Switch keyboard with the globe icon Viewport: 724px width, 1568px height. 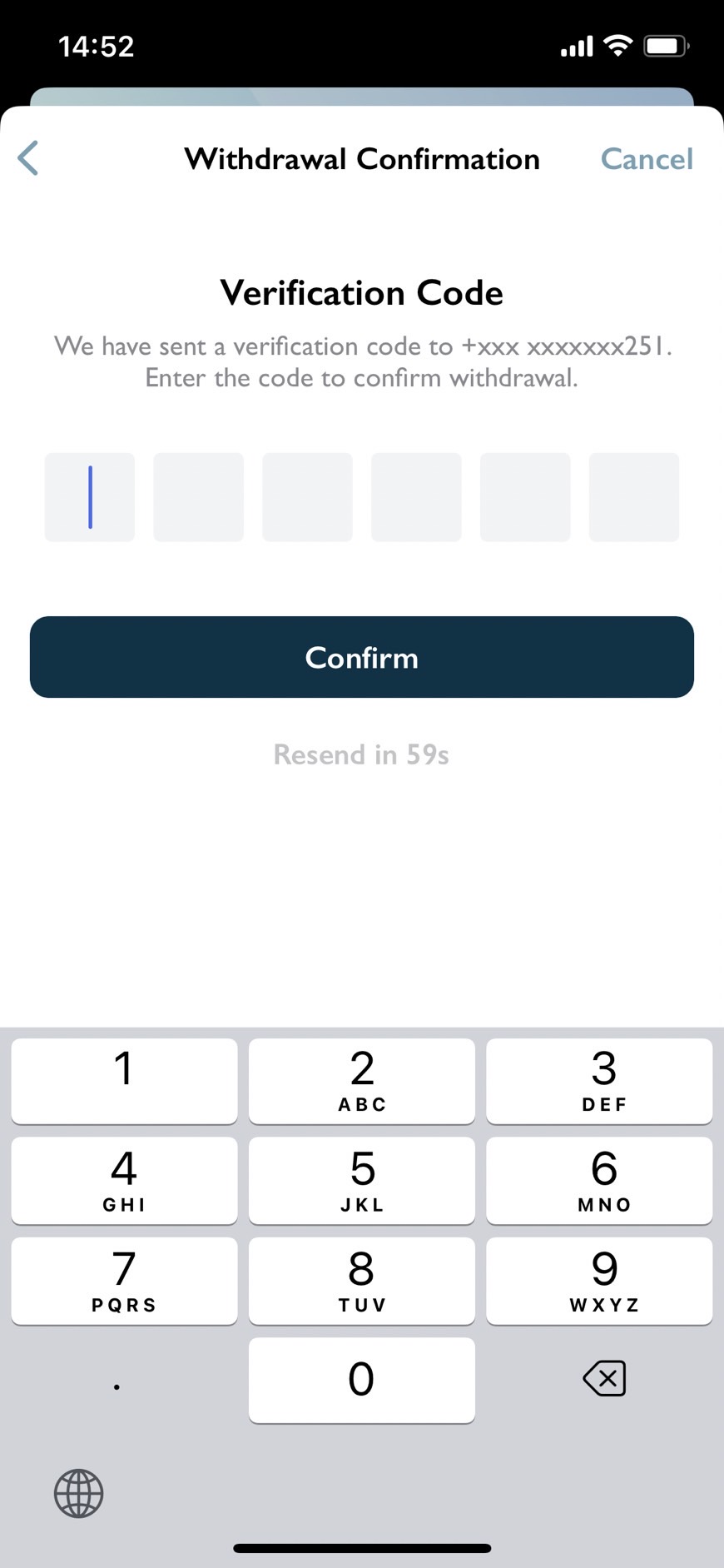[79, 1493]
